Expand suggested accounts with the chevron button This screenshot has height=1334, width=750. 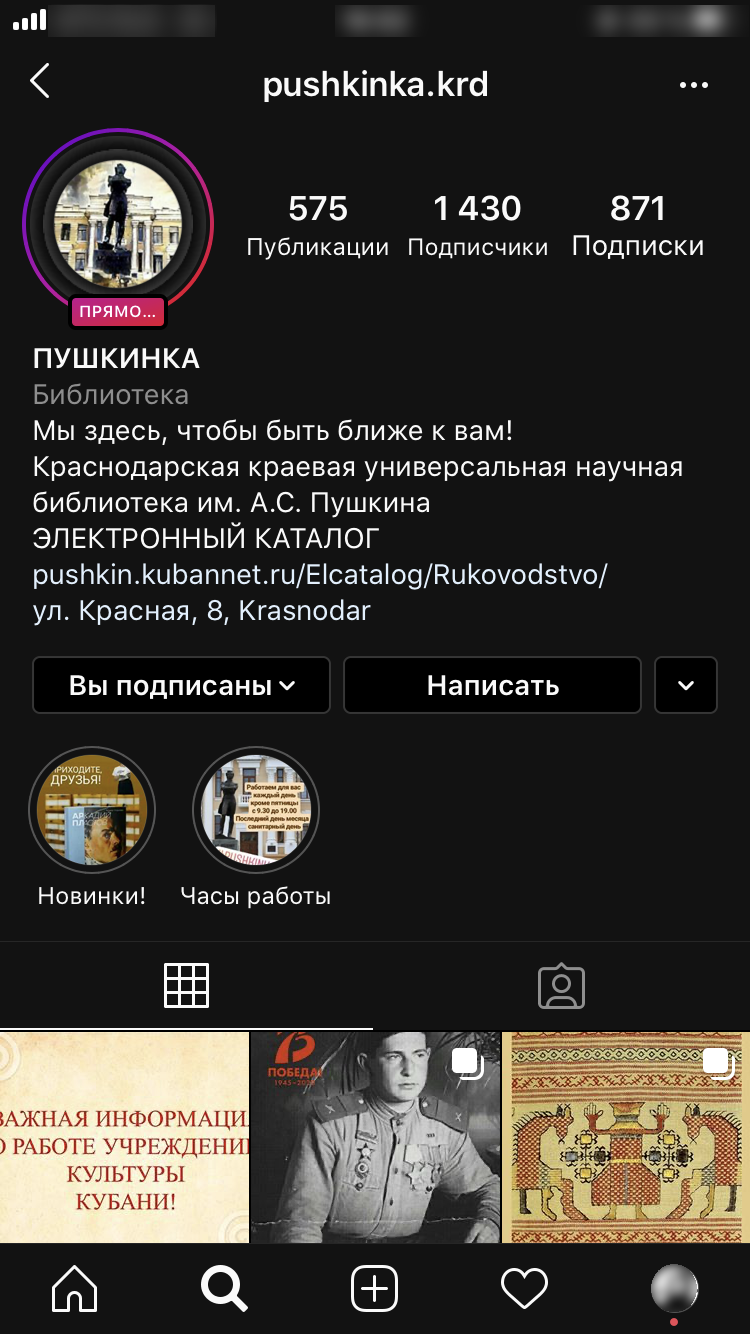pos(686,685)
